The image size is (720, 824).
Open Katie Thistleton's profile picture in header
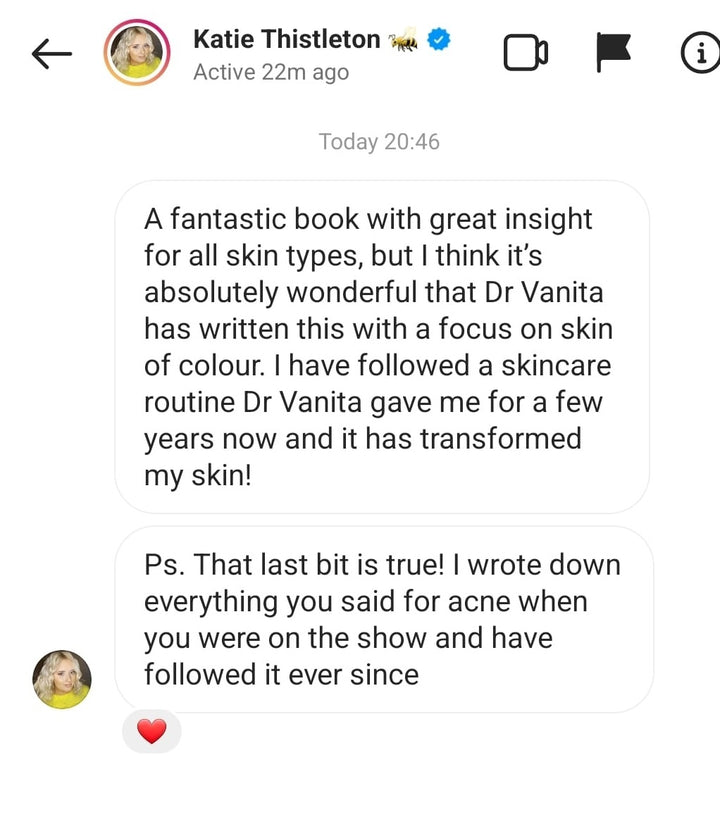pos(136,52)
